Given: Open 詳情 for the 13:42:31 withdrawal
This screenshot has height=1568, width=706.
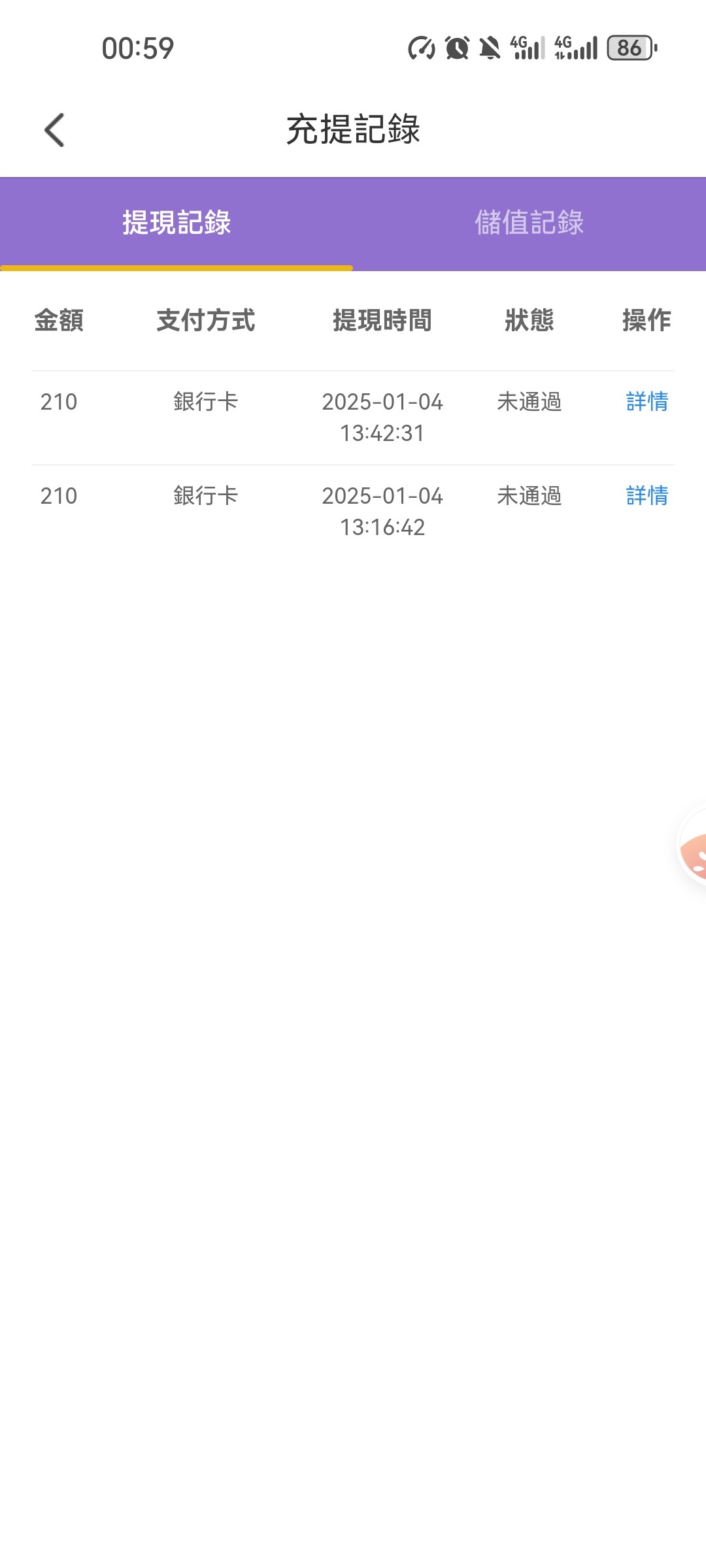Looking at the screenshot, I should click(x=647, y=401).
